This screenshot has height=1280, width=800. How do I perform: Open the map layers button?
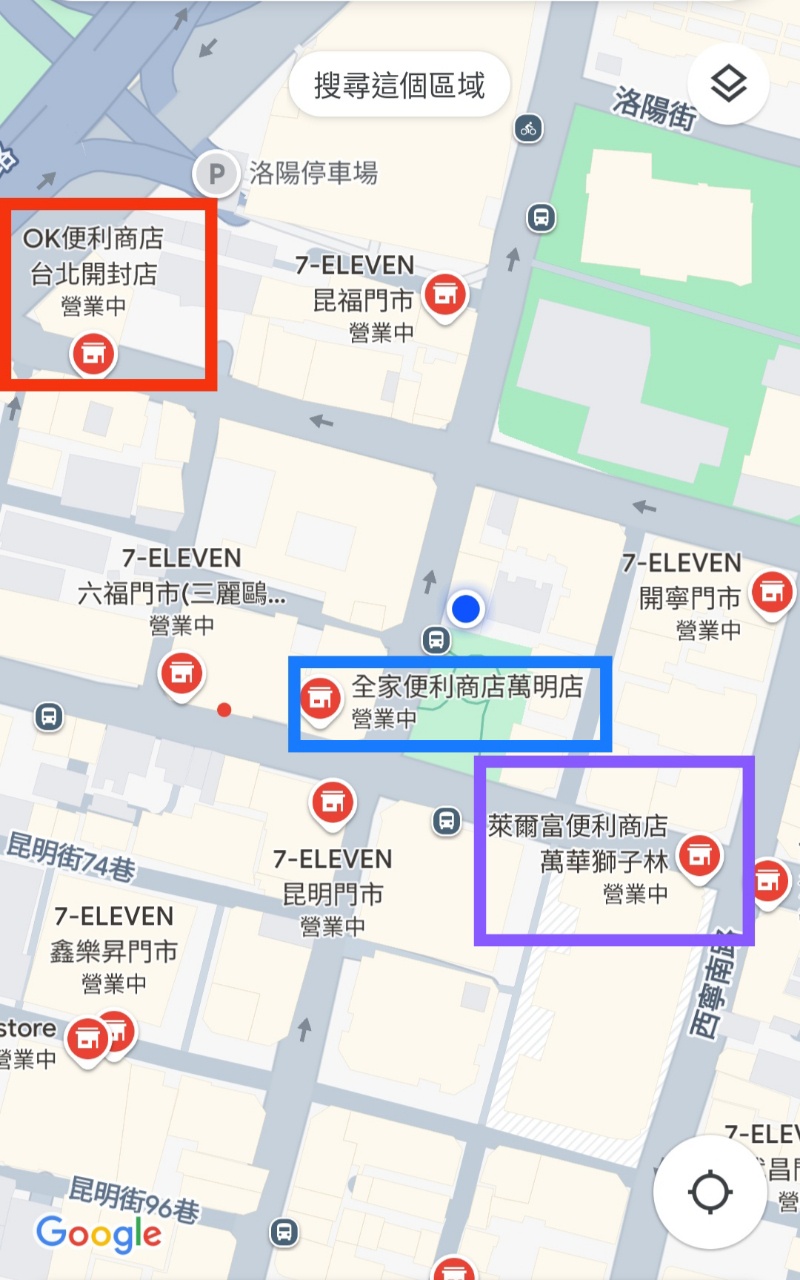pyautogui.click(x=728, y=85)
